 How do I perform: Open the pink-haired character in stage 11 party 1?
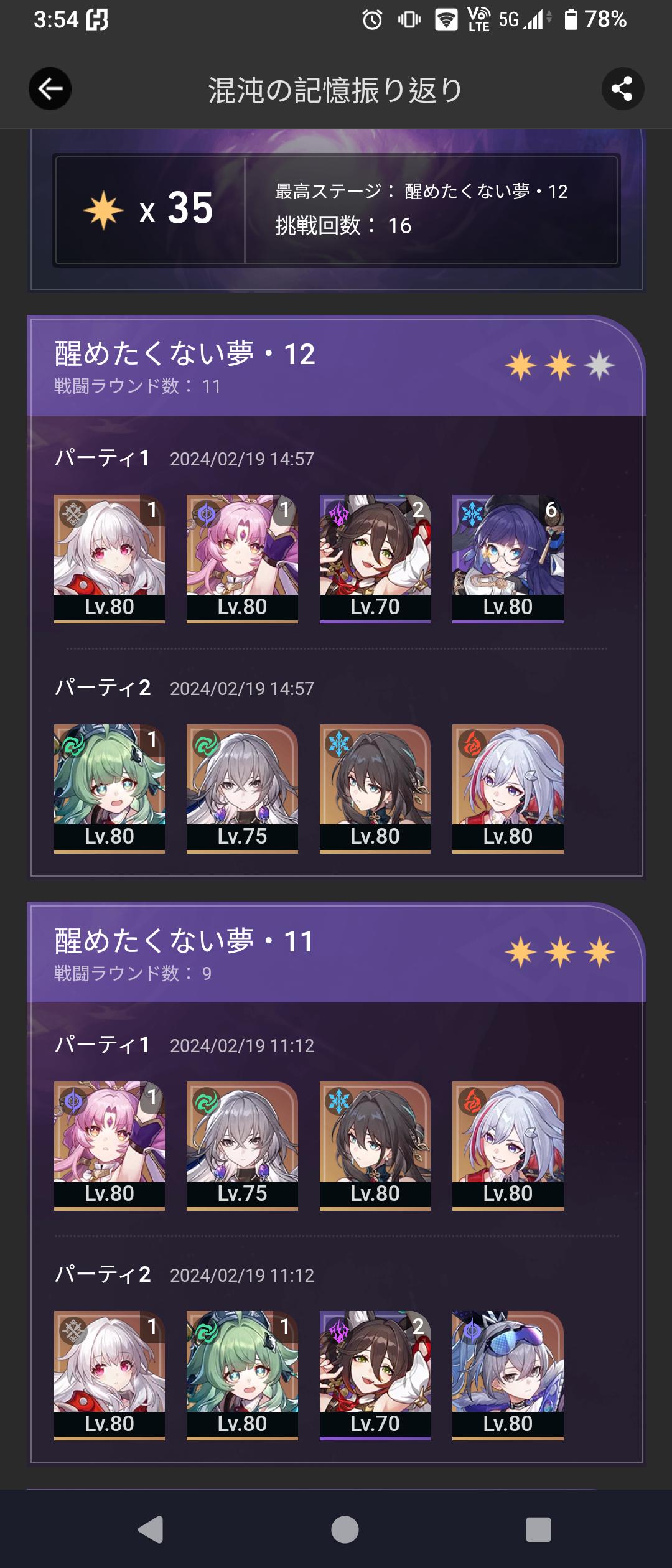pyautogui.click(x=110, y=1144)
